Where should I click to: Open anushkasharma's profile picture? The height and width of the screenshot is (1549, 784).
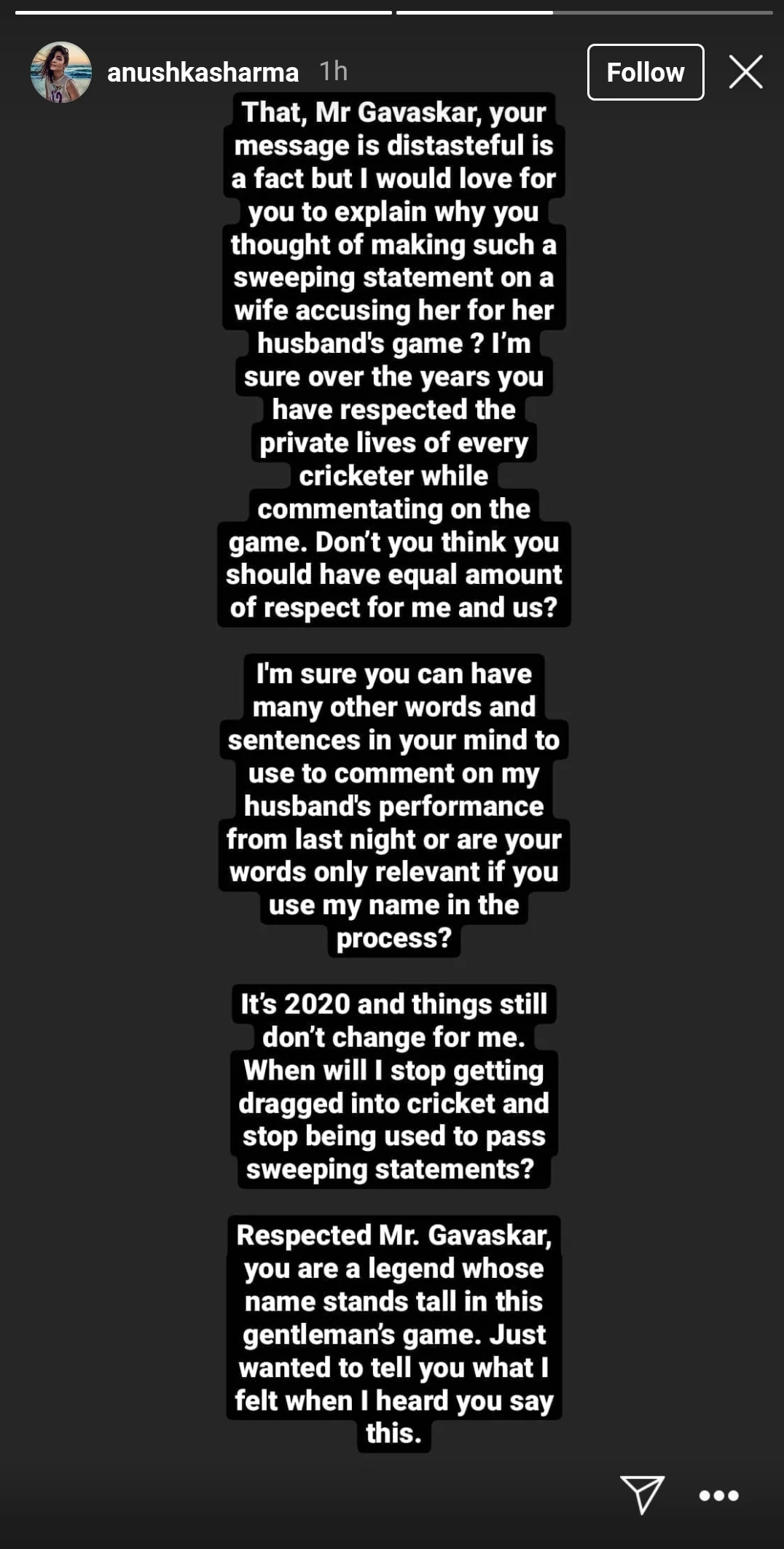tap(61, 72)
